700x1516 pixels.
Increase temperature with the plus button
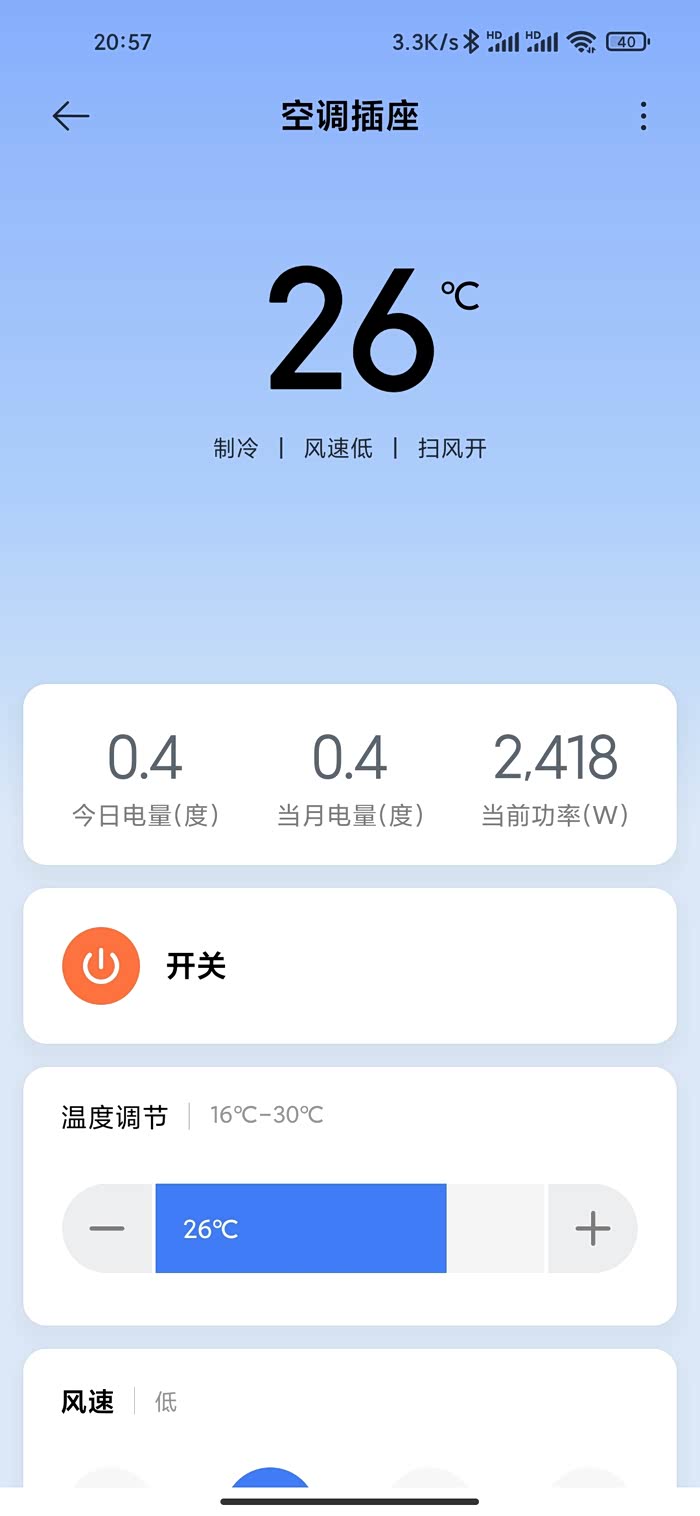593,1228
